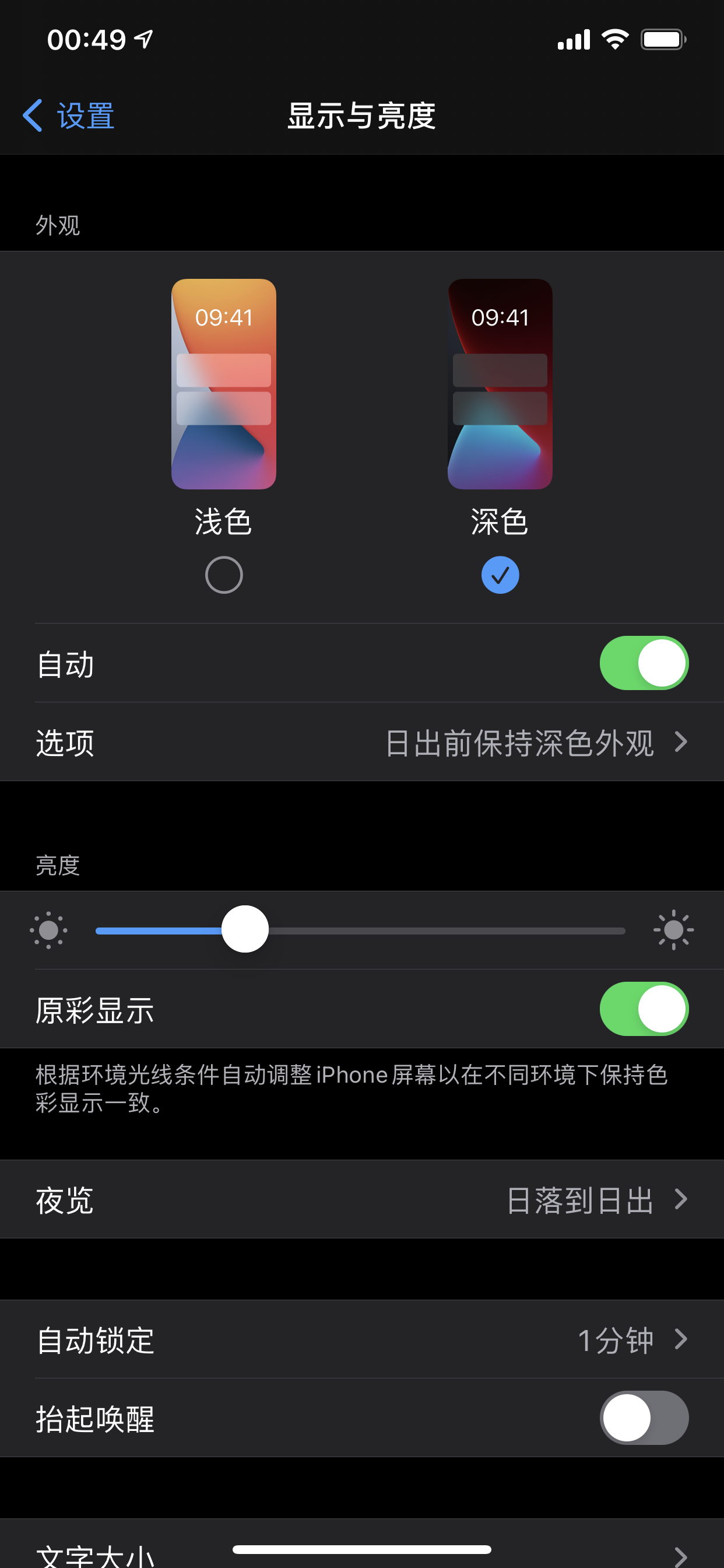Open 选项 appearance schedule settings

pos(362,742)
